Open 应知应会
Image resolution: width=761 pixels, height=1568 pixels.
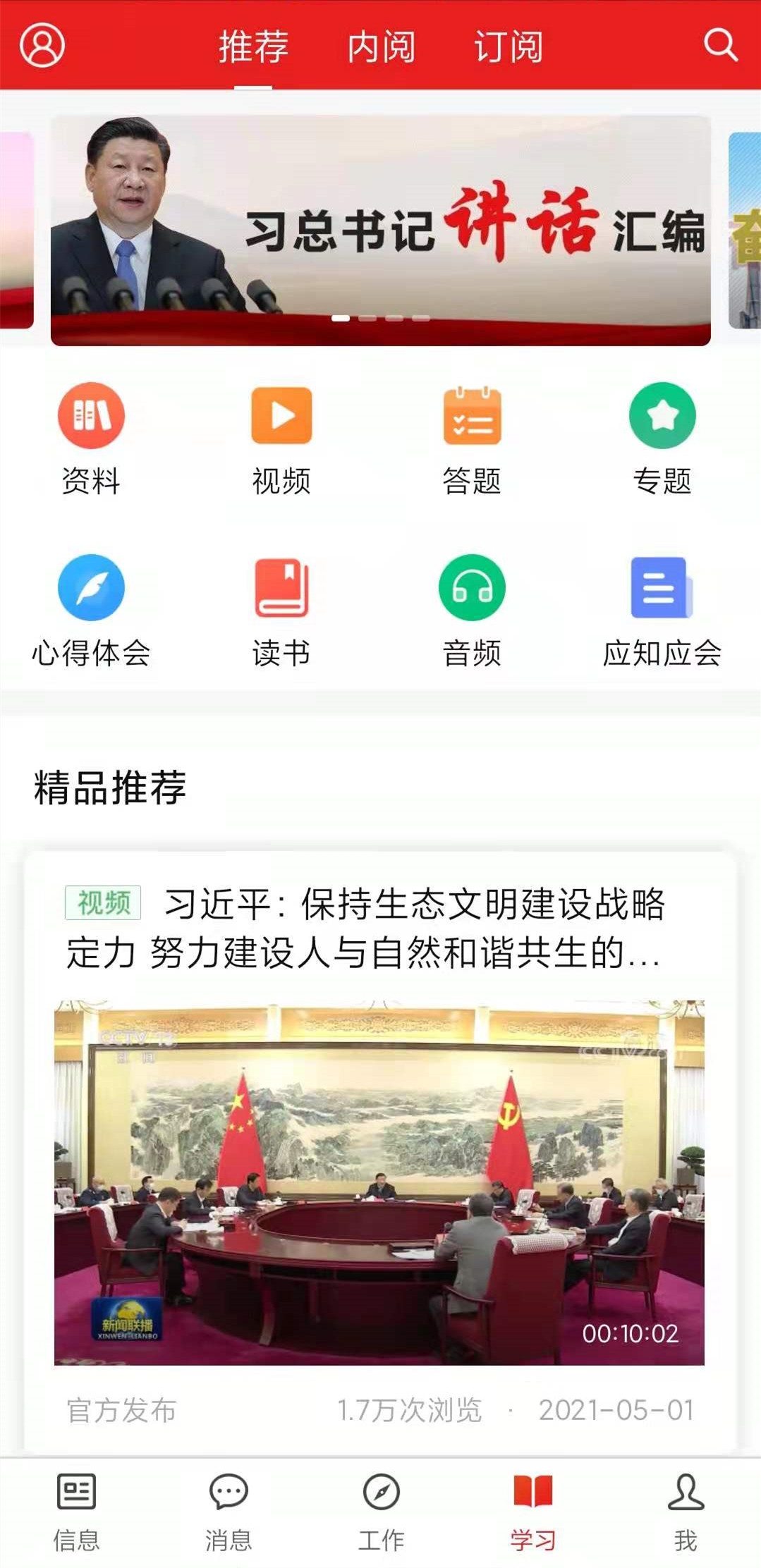pos(662,610)
